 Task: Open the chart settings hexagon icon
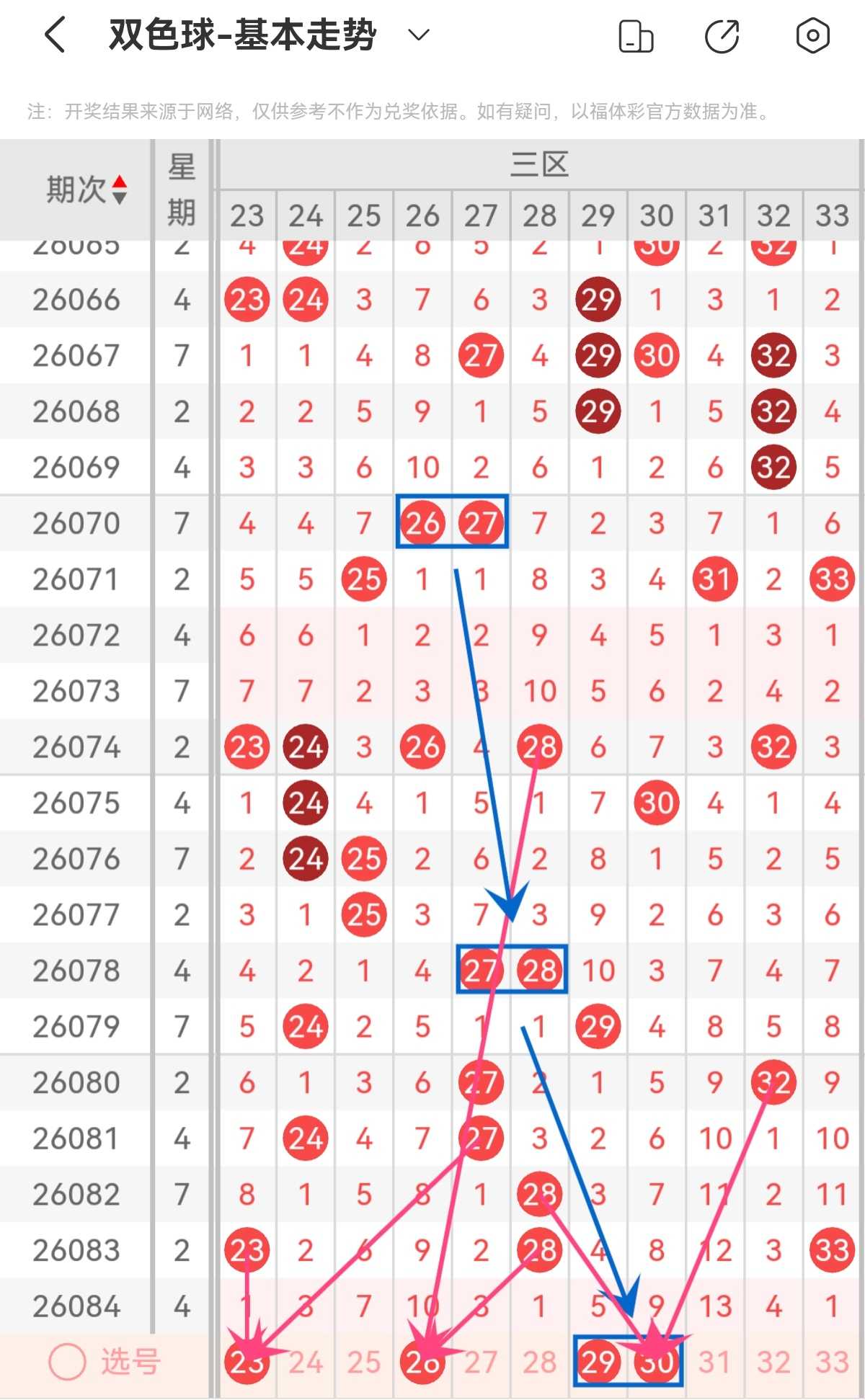click(x=812, y=35)
